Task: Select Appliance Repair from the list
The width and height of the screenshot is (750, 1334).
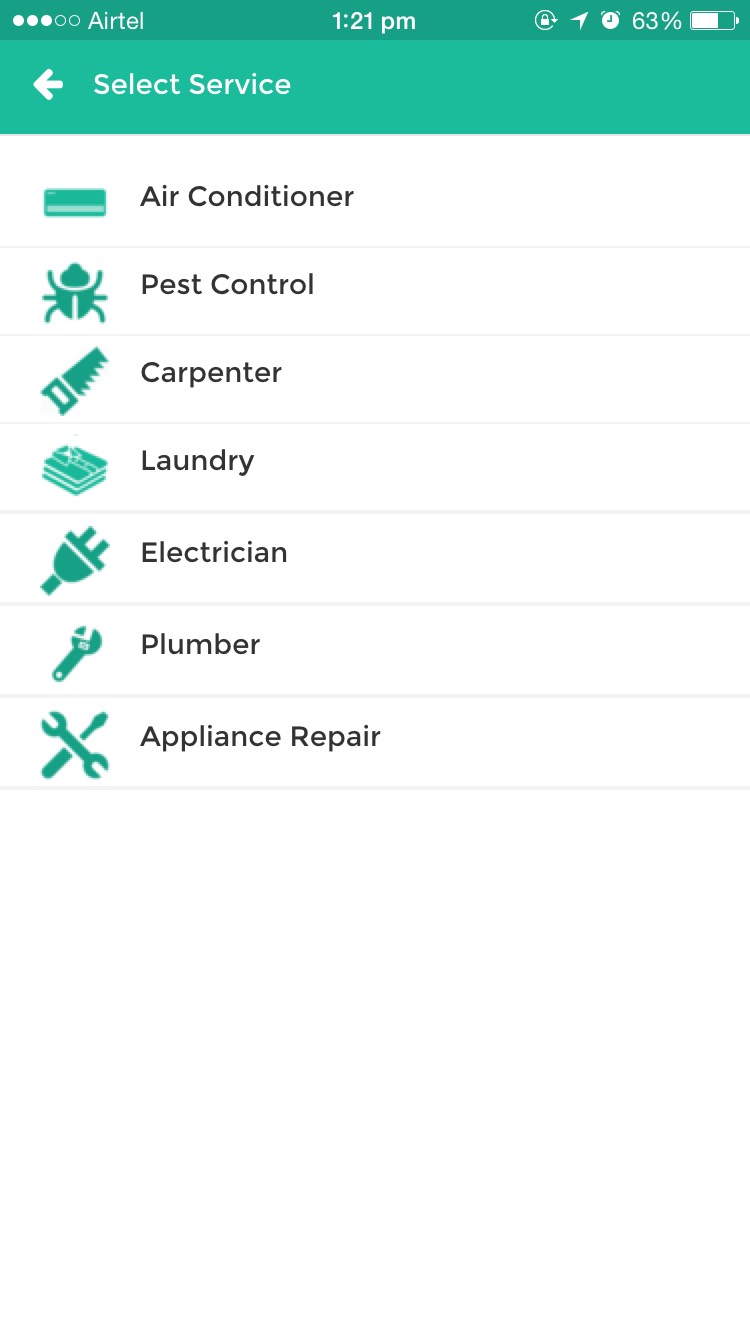Action: [260, 737]
